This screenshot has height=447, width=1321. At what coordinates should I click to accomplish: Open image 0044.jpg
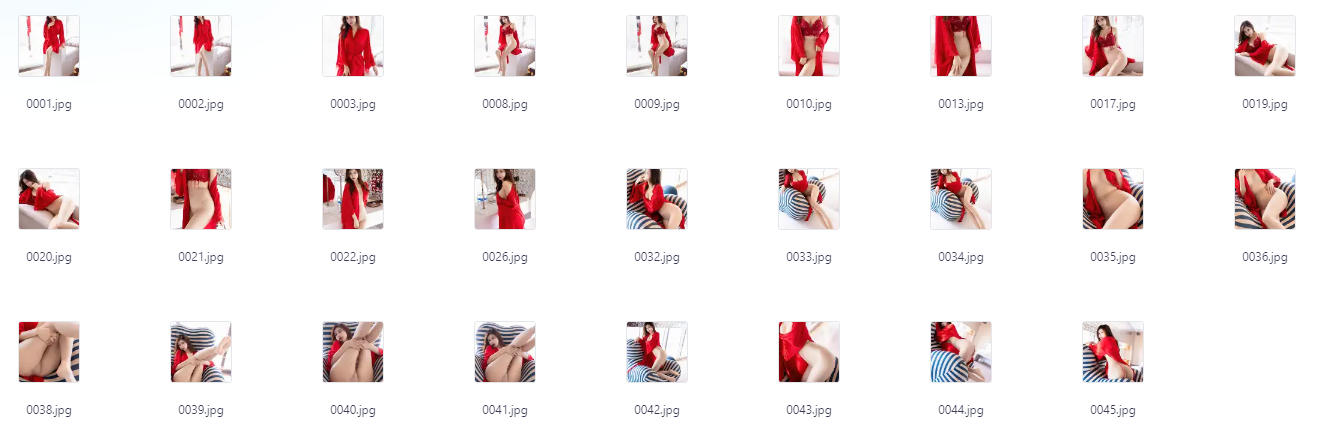pyautogui.click(x=961, y=352)
